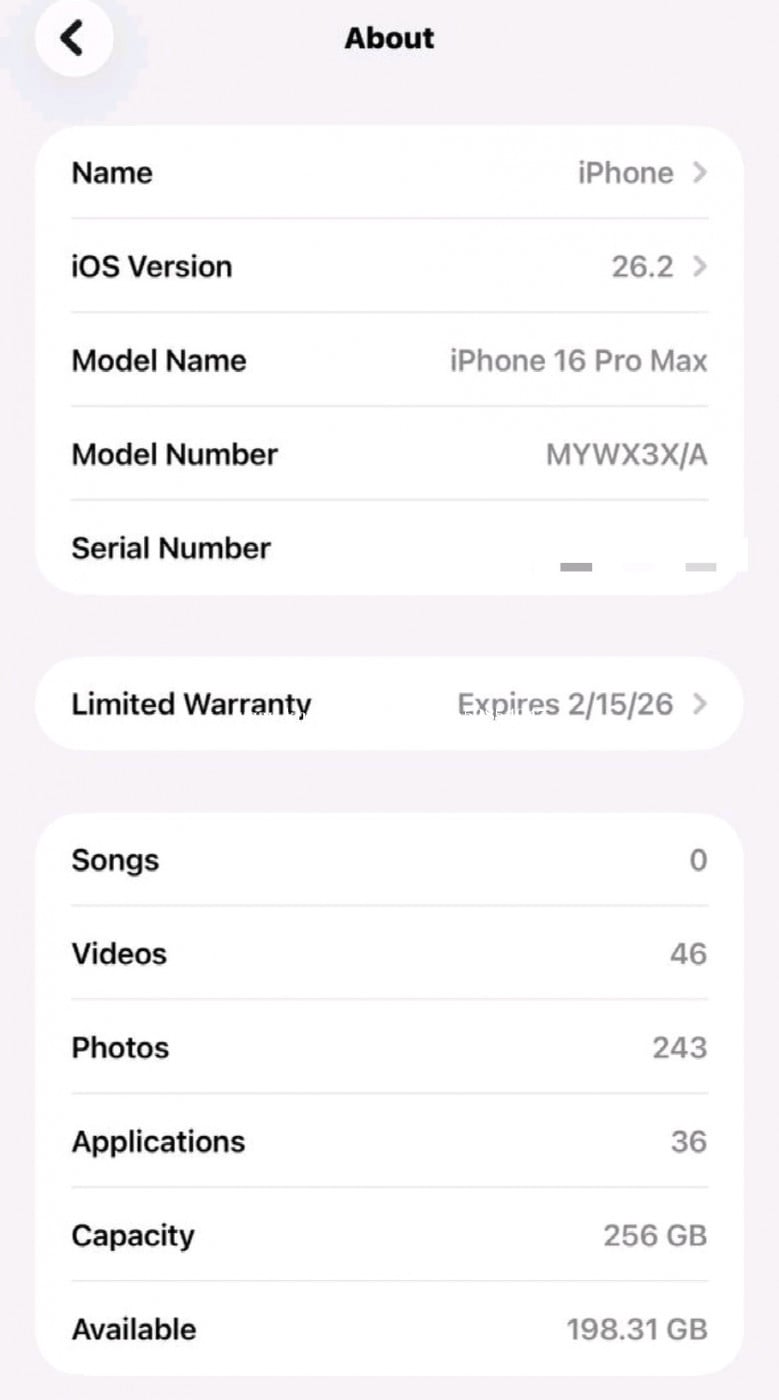View Limited Warranty coverage details
The height and width of the screenshot is (1400, 779).
point(389,704)
